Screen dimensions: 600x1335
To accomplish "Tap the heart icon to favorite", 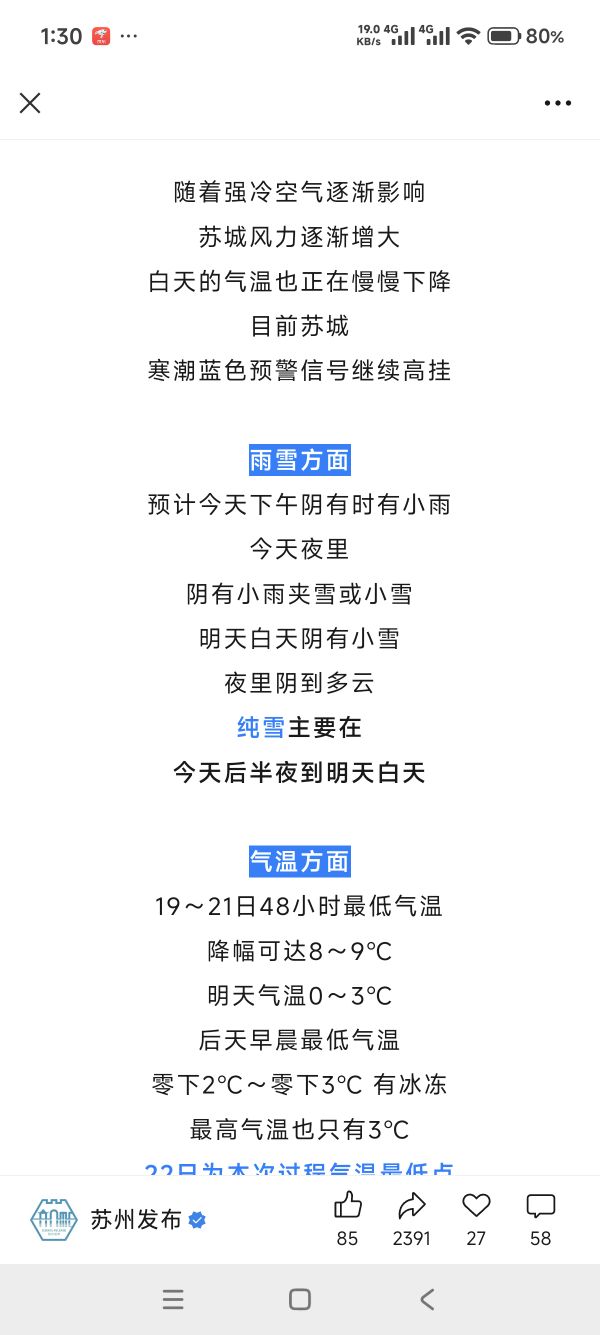I will click(x=476, y=1206).
